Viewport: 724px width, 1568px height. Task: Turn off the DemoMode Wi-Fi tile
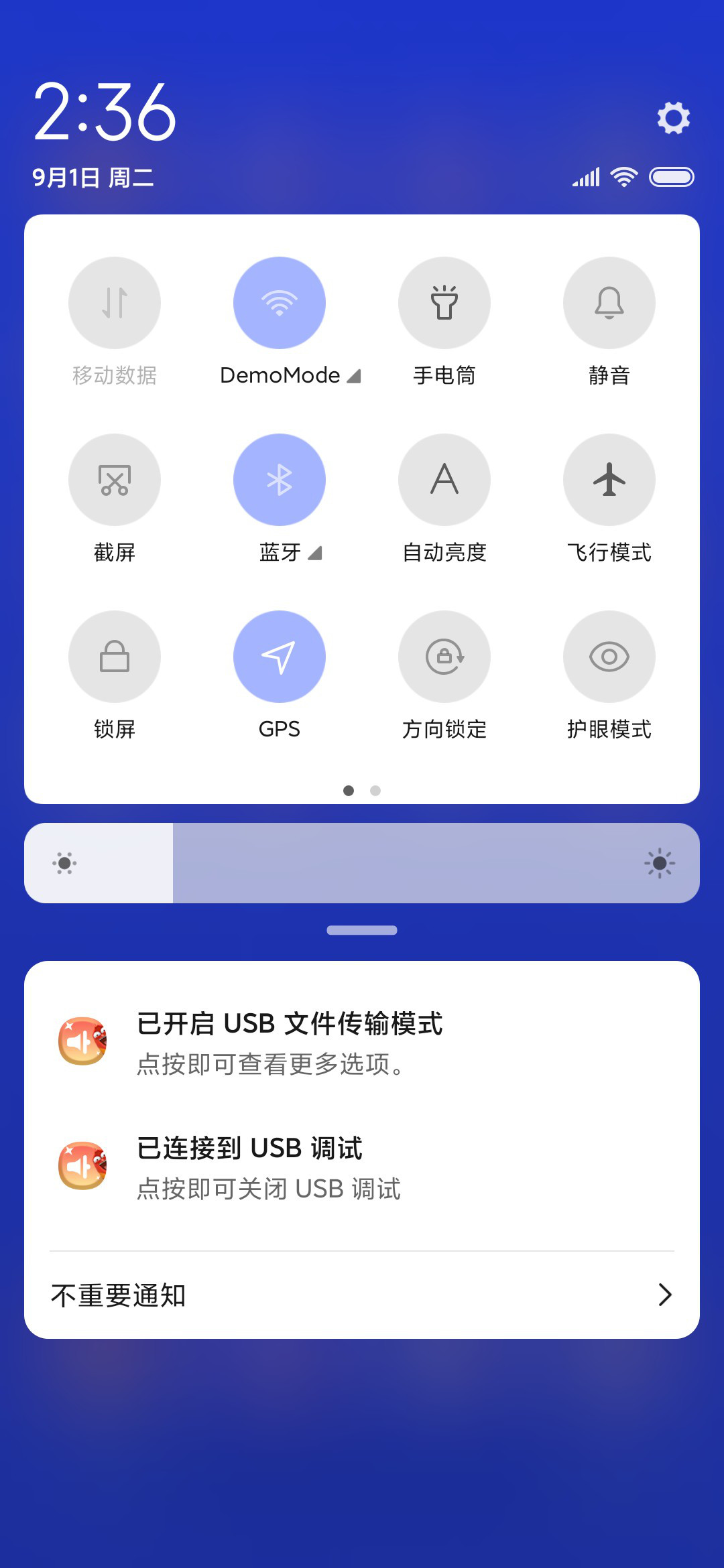(x=280, y=303)
